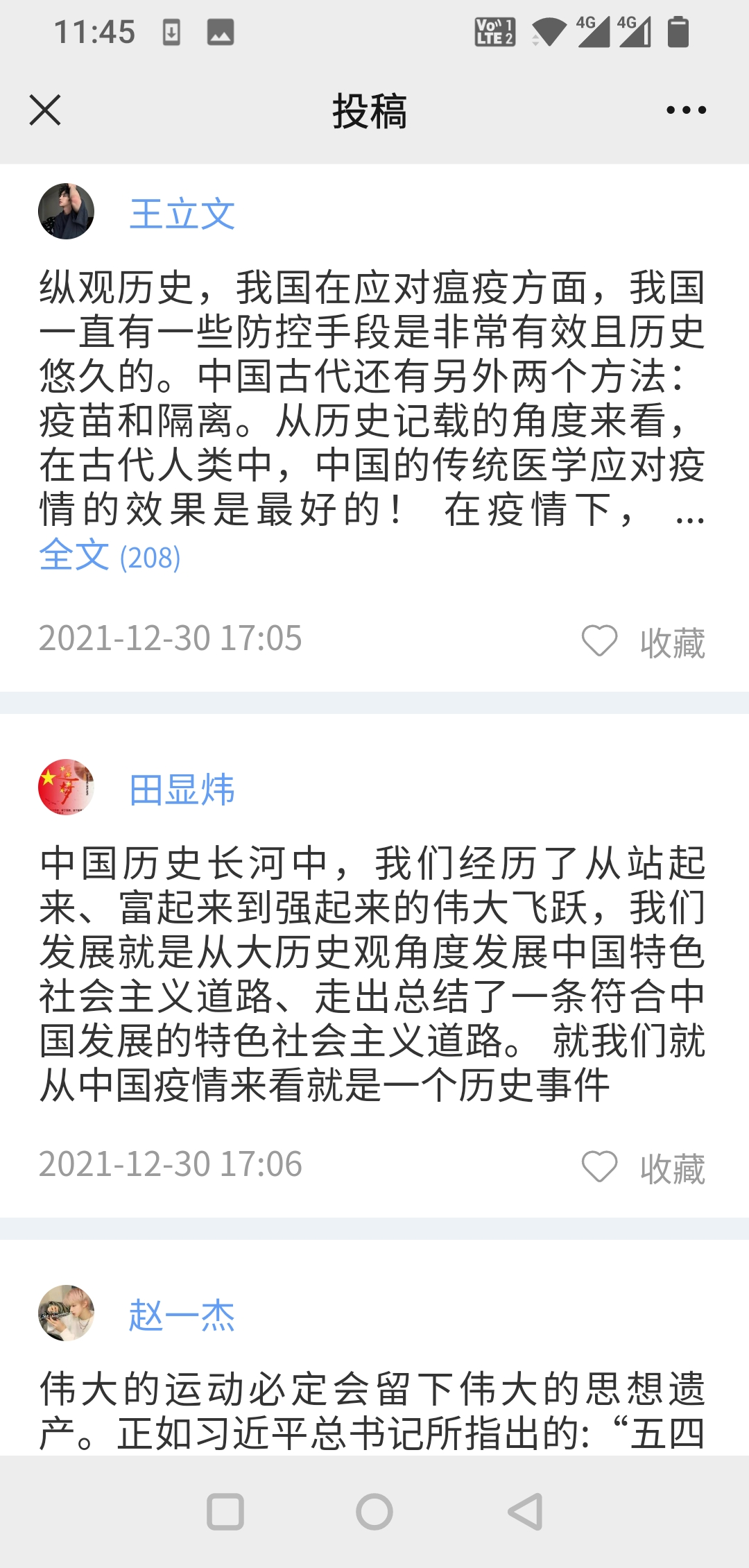Open recent apps from navigation bar

[225, 1511]
